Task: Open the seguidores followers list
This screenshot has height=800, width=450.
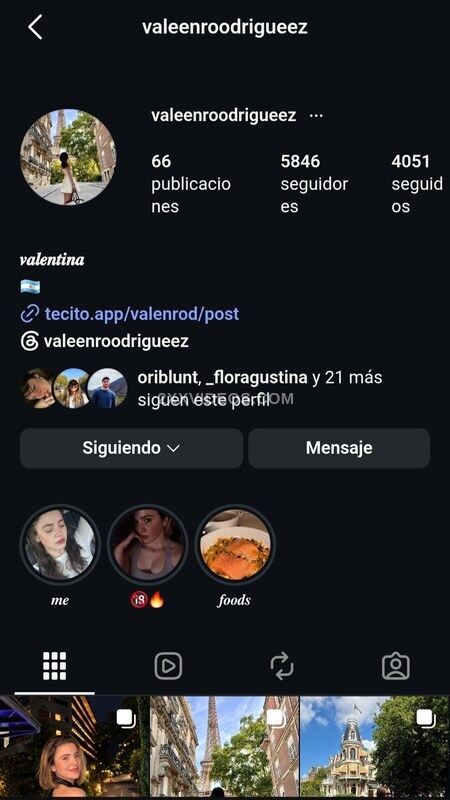Action: (x=314, y=184)
